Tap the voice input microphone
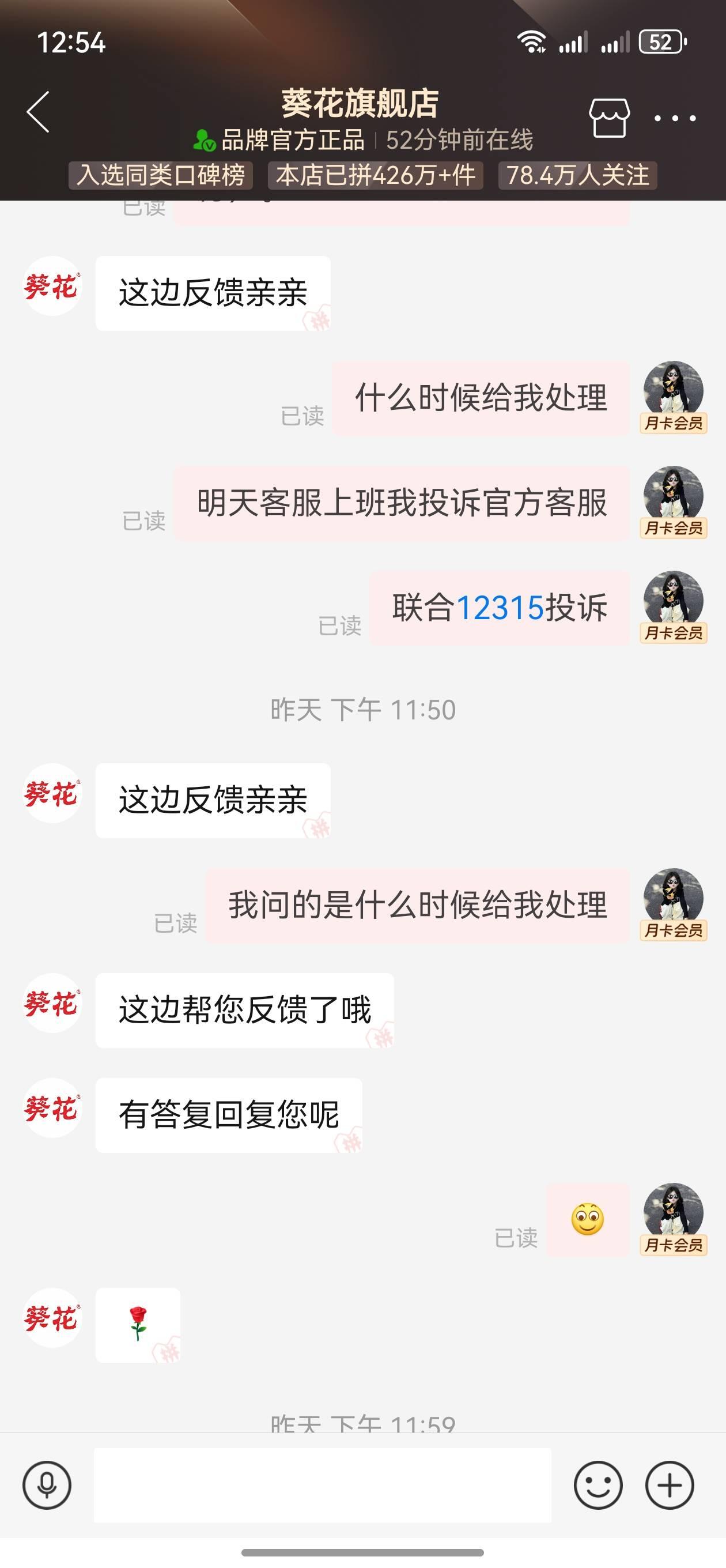 tap(47, 1484)
